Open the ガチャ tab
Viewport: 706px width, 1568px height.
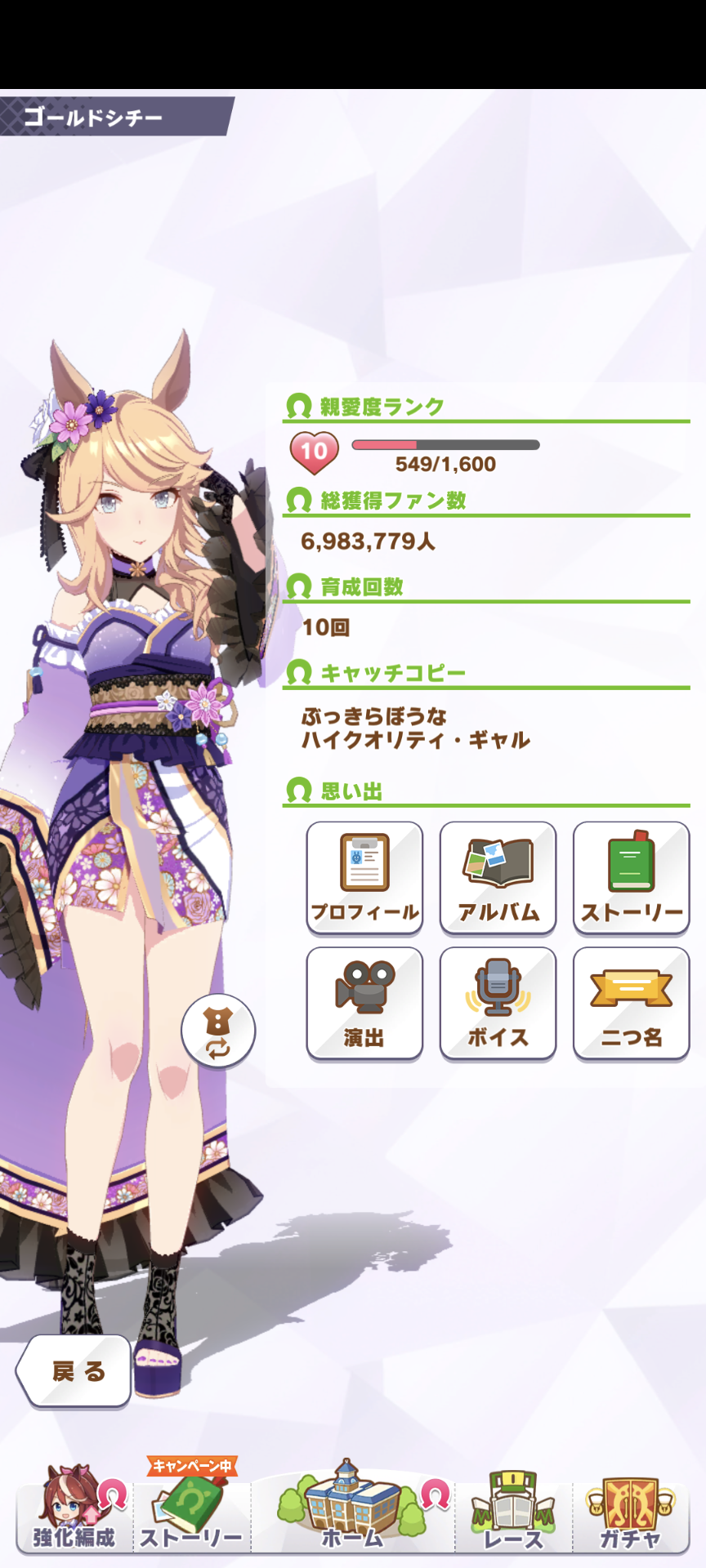630,1511
